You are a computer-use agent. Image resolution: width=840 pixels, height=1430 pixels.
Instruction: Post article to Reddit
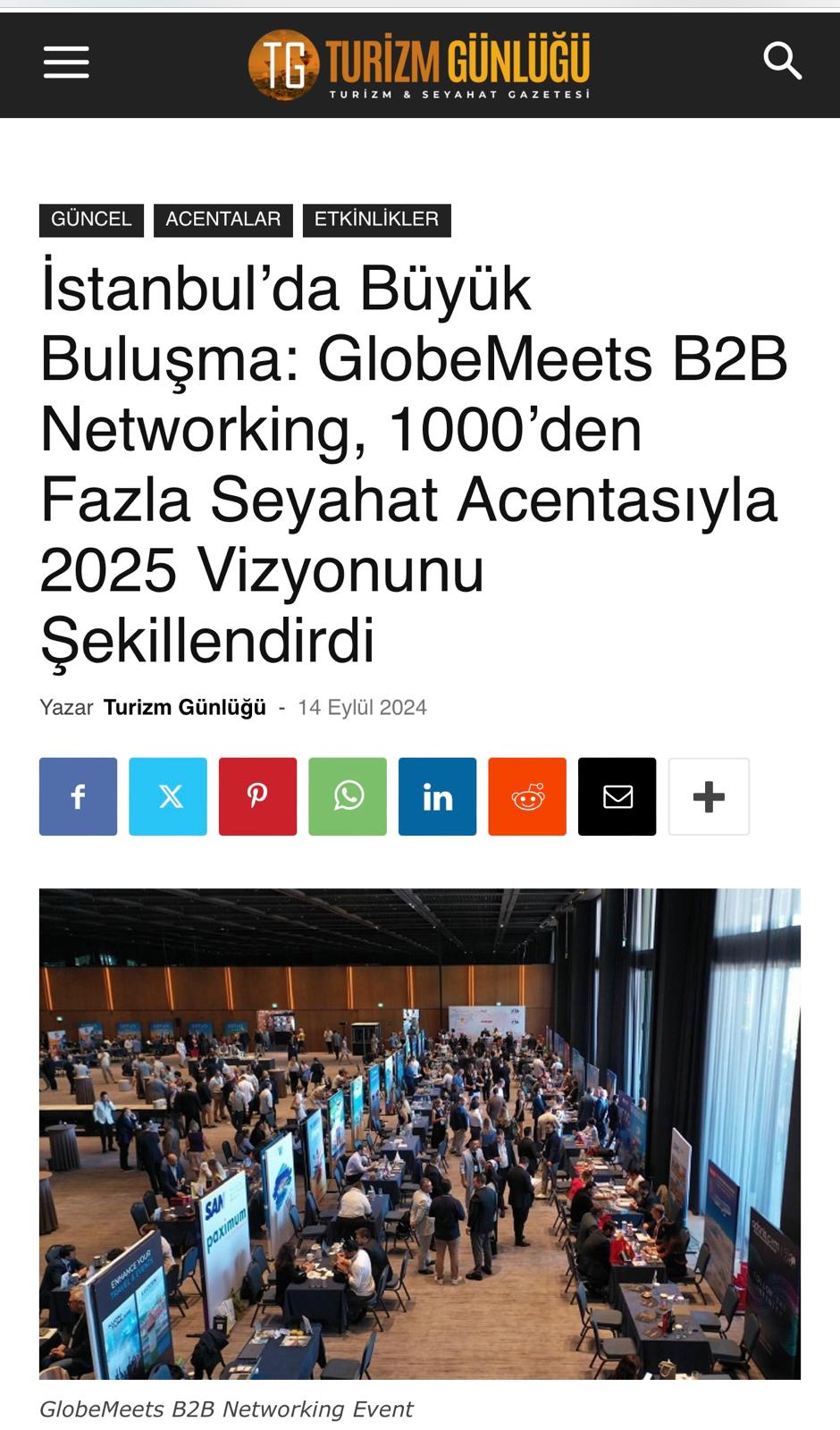(x=527, y=796)
